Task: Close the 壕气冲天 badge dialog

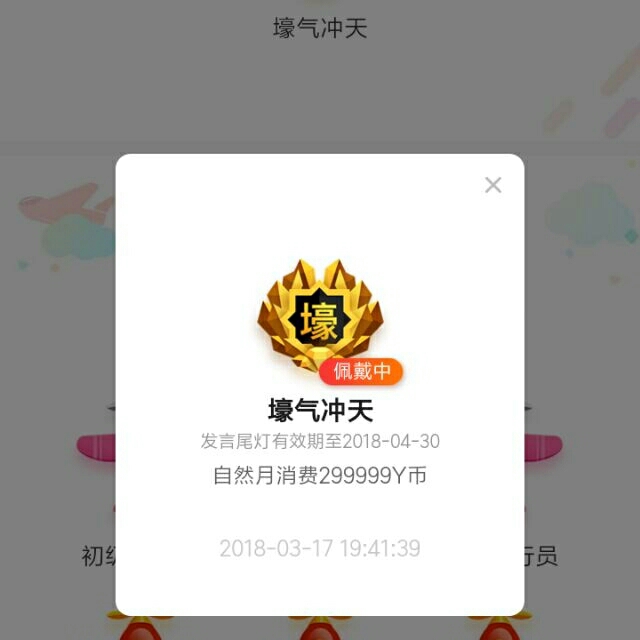Action: coord(493,185)
